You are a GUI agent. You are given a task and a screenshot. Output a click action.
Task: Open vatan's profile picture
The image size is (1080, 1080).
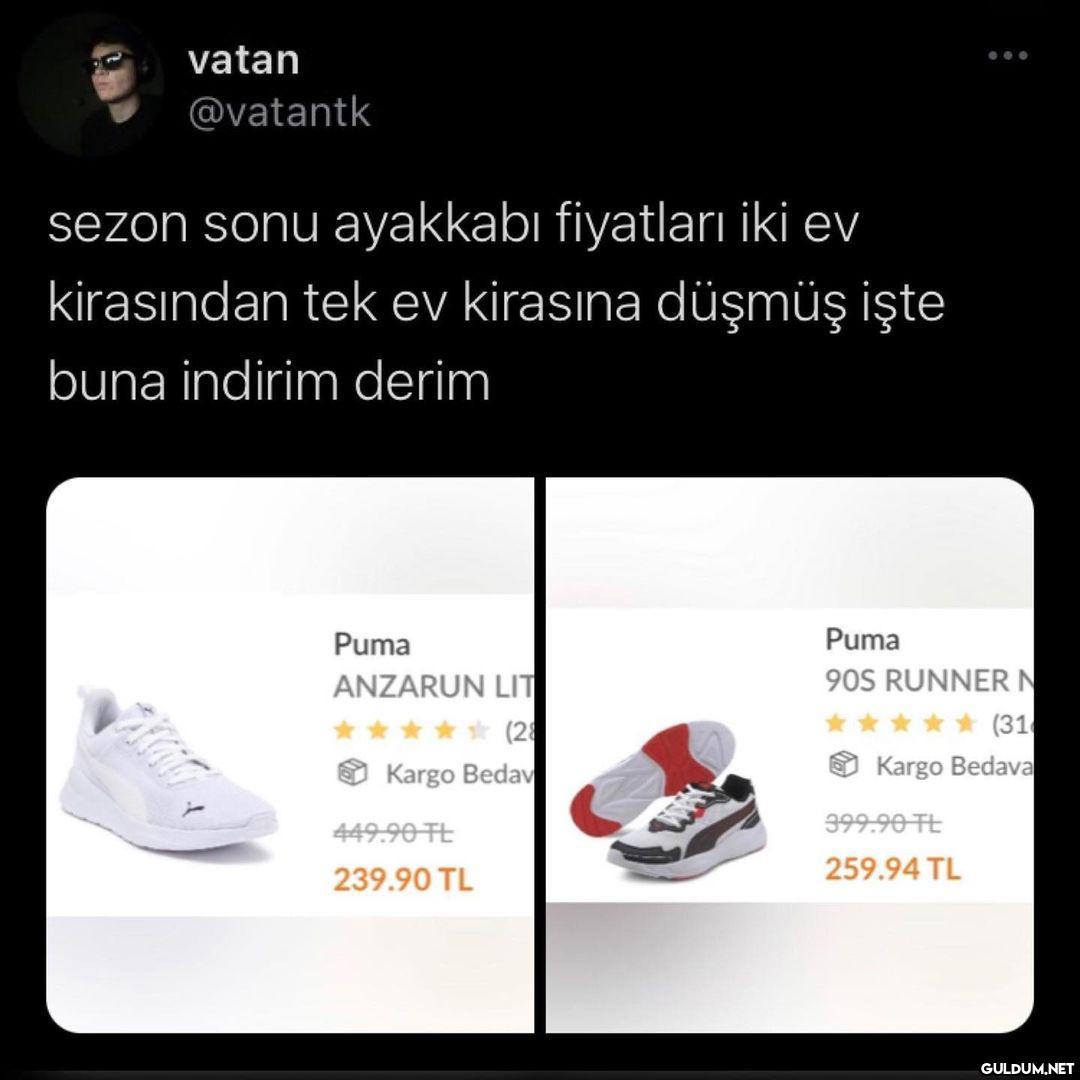92,85
